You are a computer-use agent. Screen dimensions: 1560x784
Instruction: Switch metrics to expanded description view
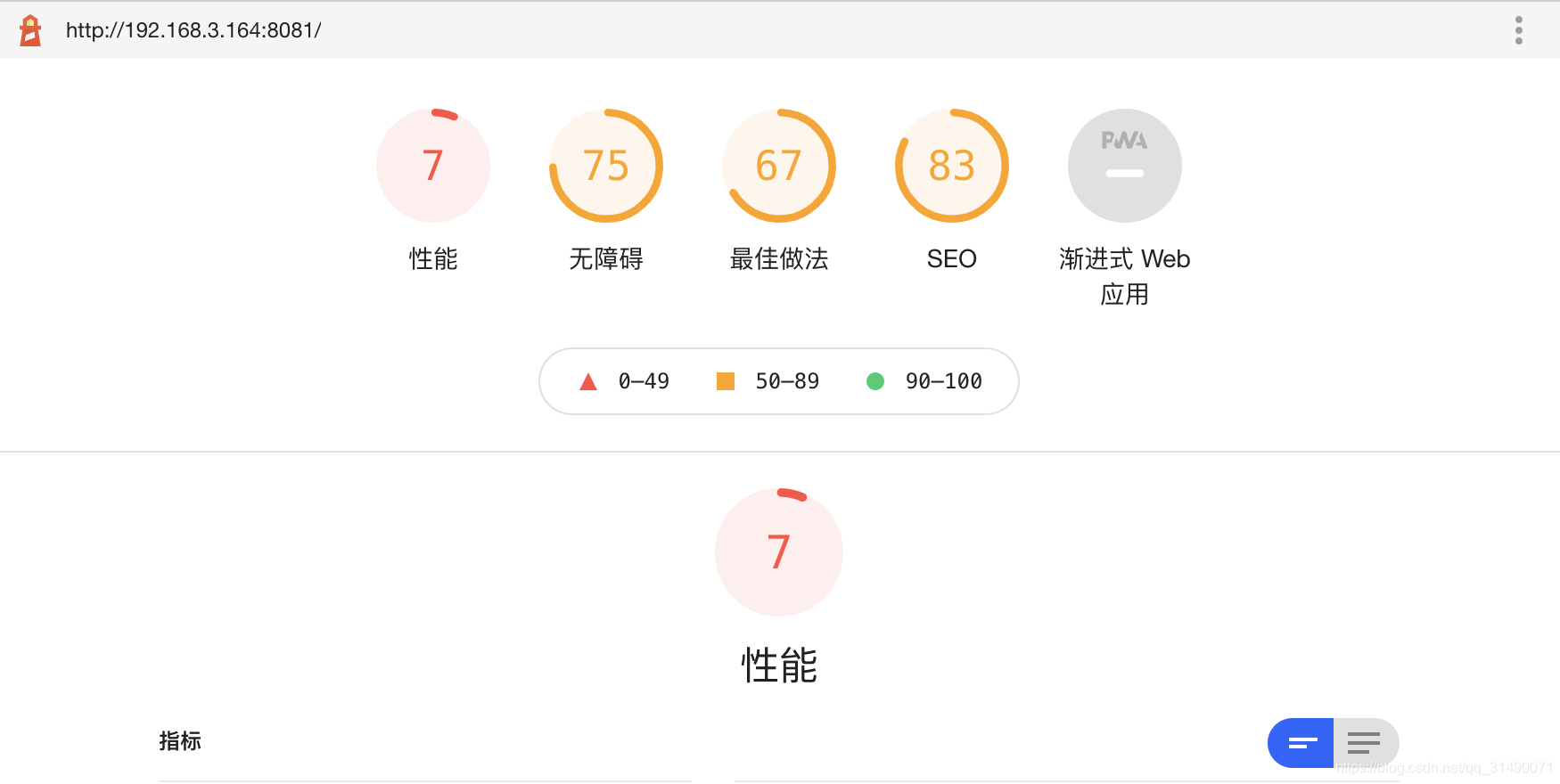click(1365, 743)
